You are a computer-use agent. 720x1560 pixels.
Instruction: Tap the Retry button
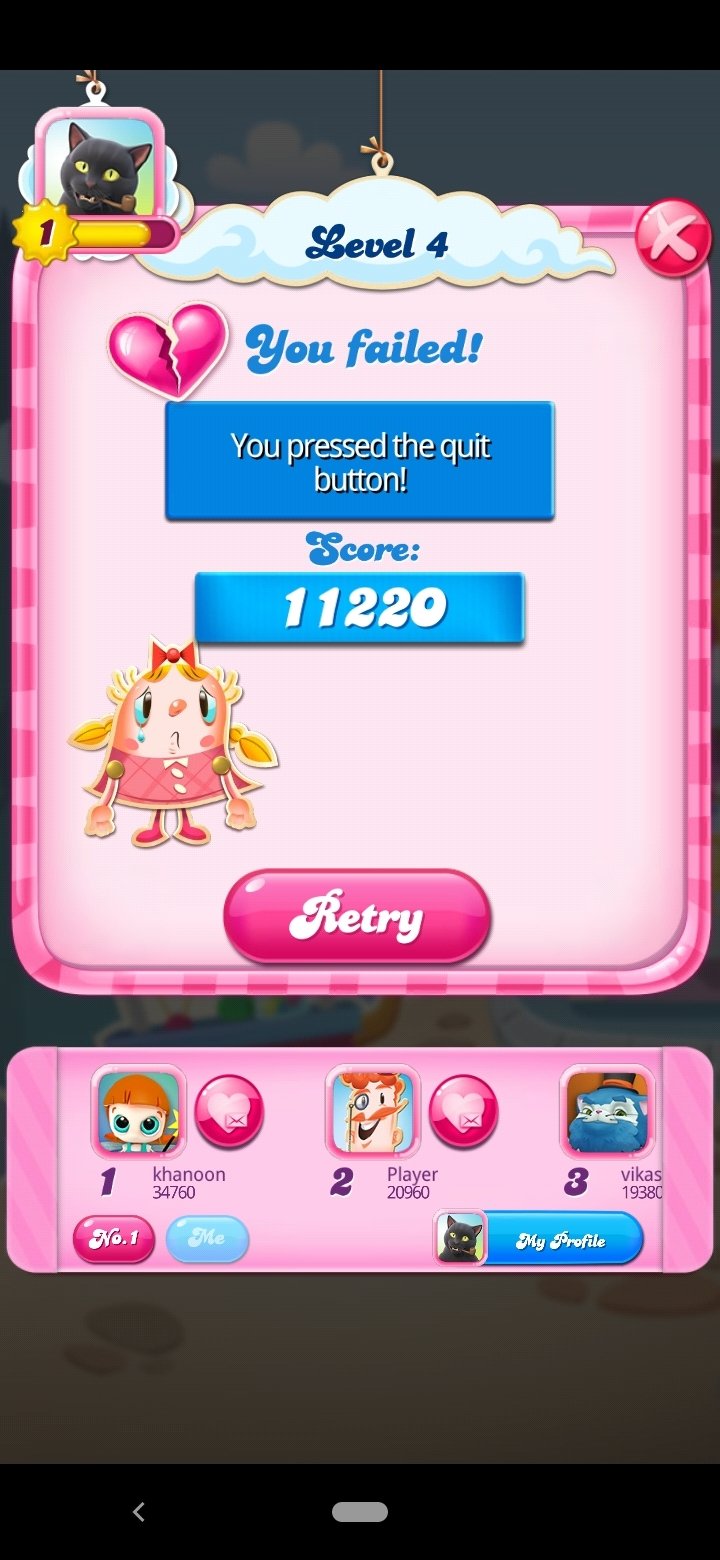point(357,917)
